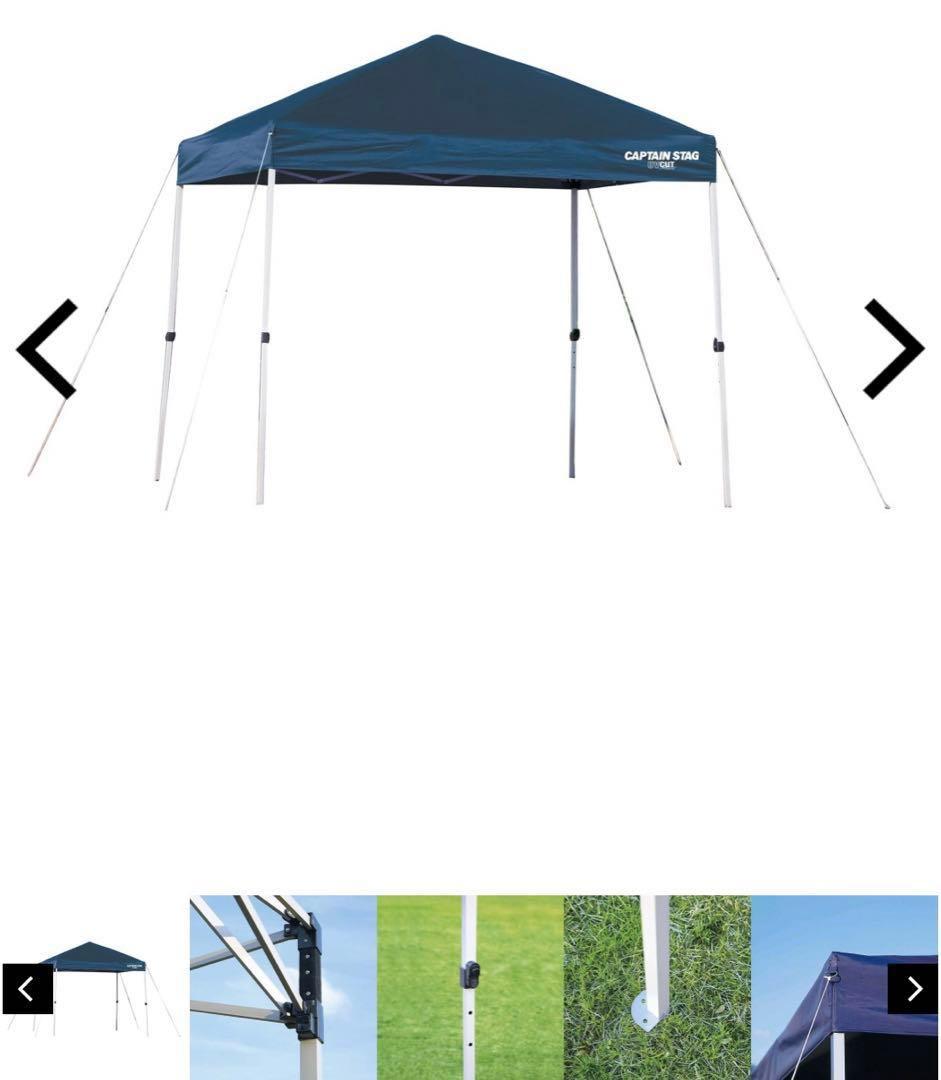Move the thumbnail strip back
The image size is (941, 1080).
point(27,989)
